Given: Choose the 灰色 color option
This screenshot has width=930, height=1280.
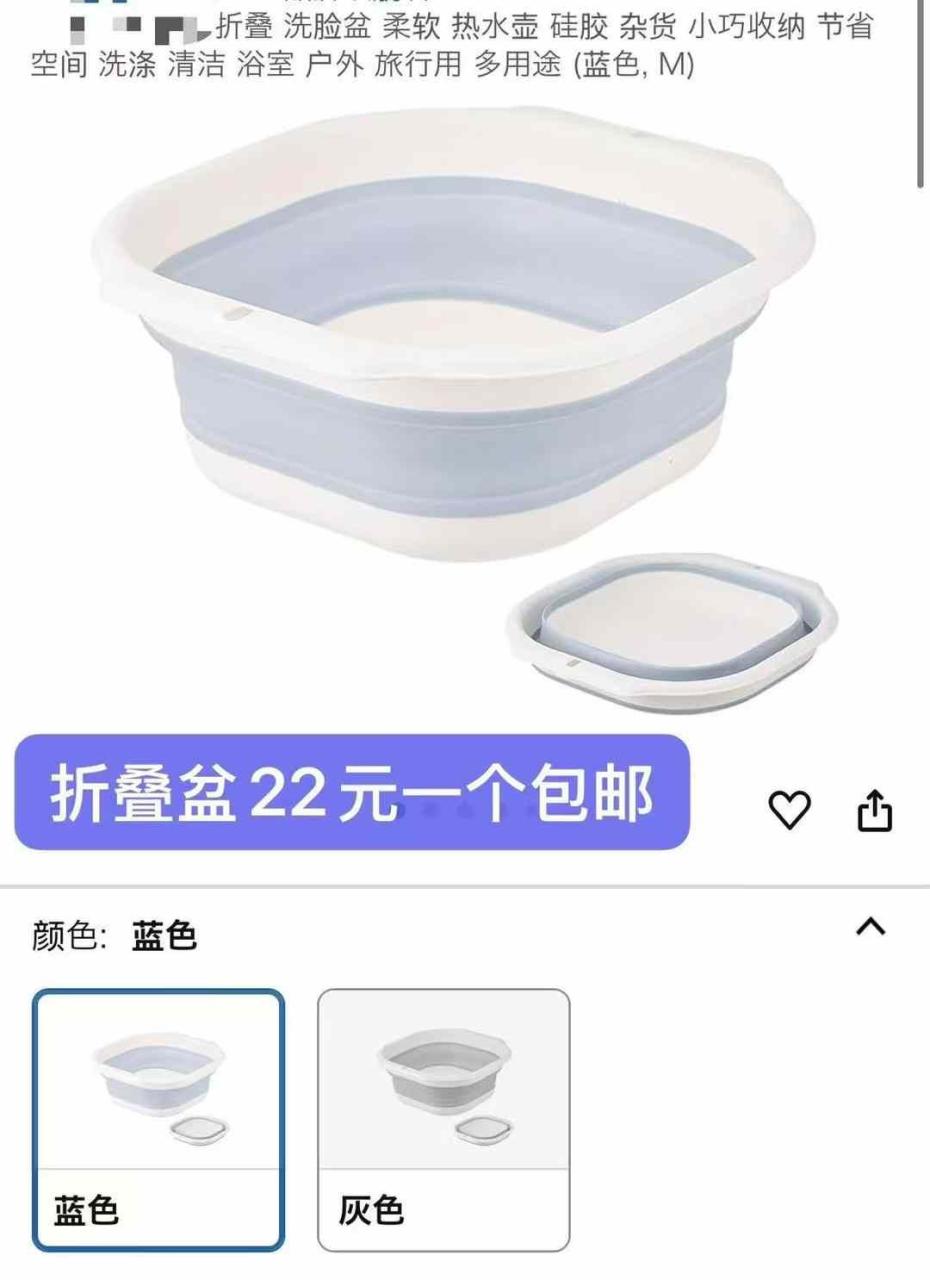Looking at the screenshot, I should click(x=443, y=1119).
